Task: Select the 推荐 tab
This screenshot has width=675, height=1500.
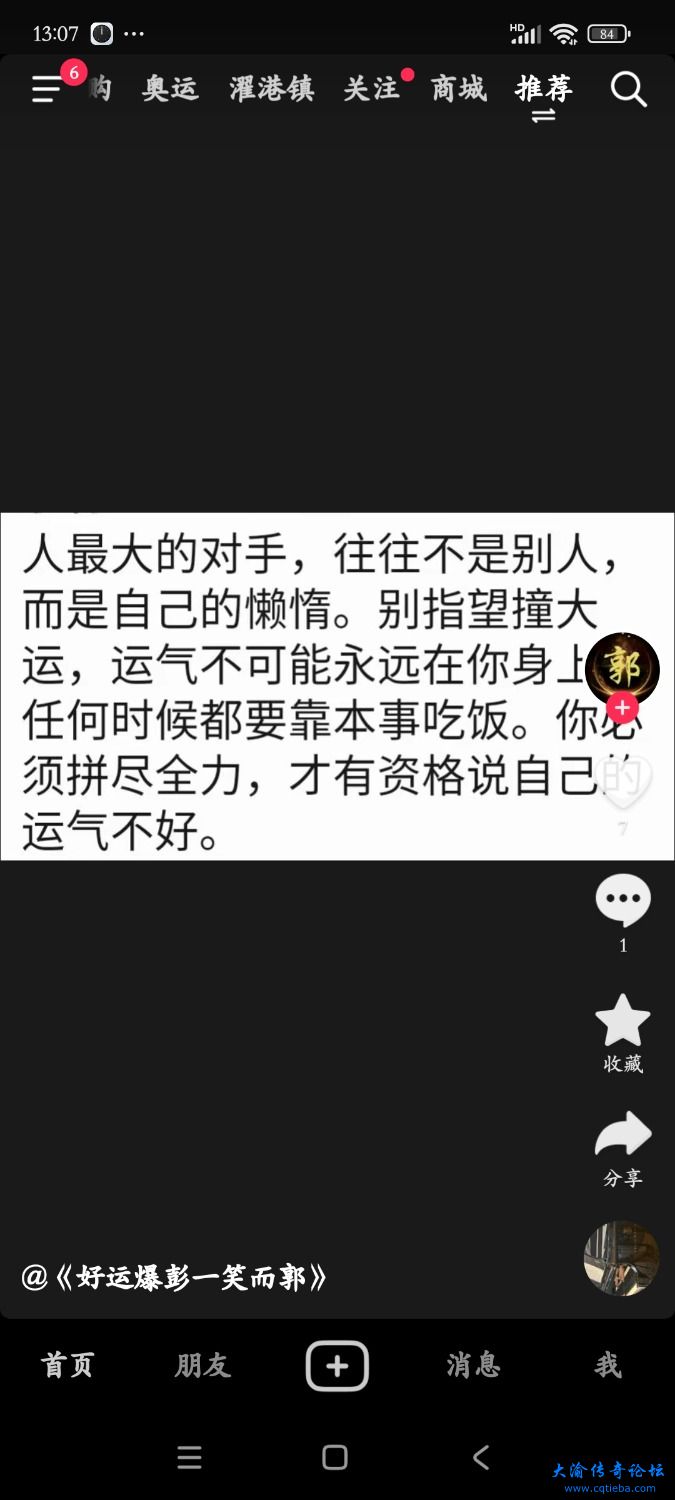Action: 543,89
